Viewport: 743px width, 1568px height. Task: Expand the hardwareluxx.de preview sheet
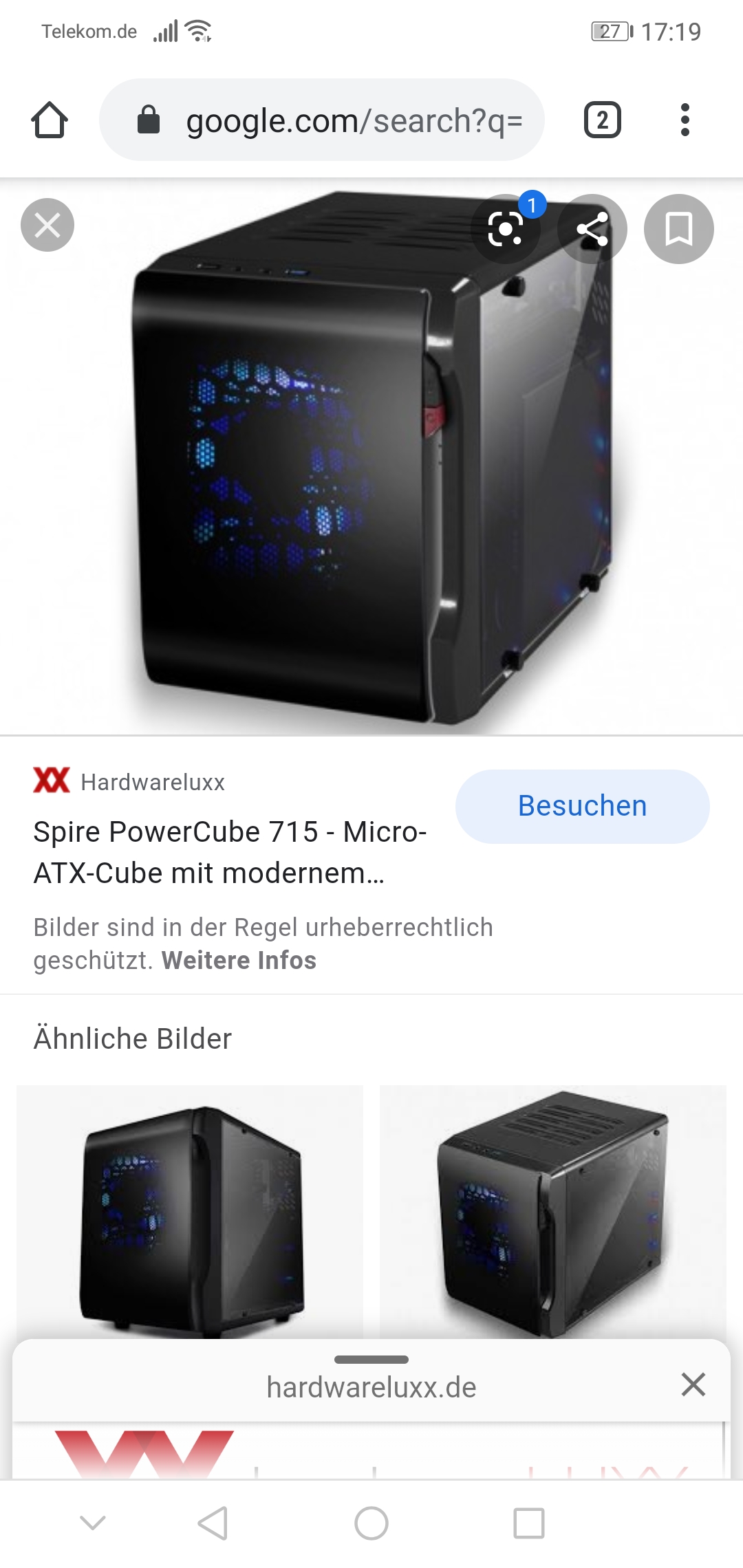[x=371, y=1360]
